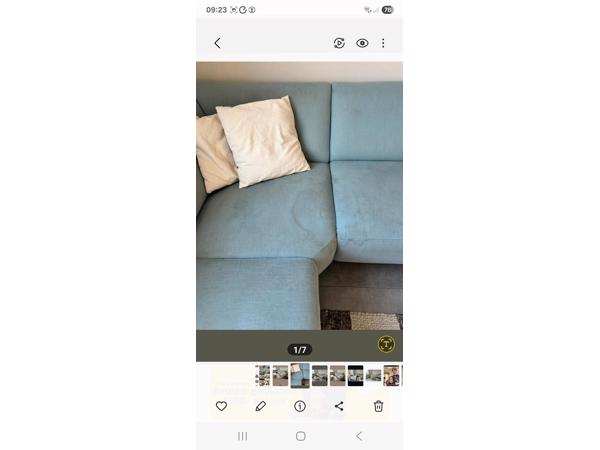Mark this photo as a favorite
The width and height of the screenshot is (600, 450).
221,406
